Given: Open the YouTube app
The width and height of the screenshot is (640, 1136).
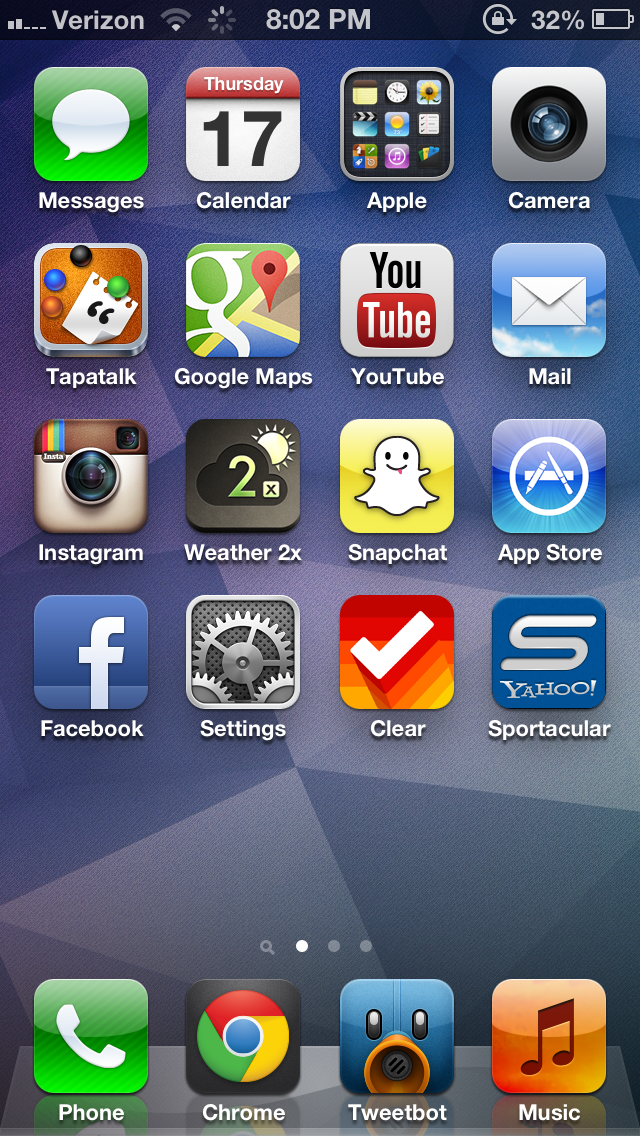Looking at the screenshot, I should [396, 300].
